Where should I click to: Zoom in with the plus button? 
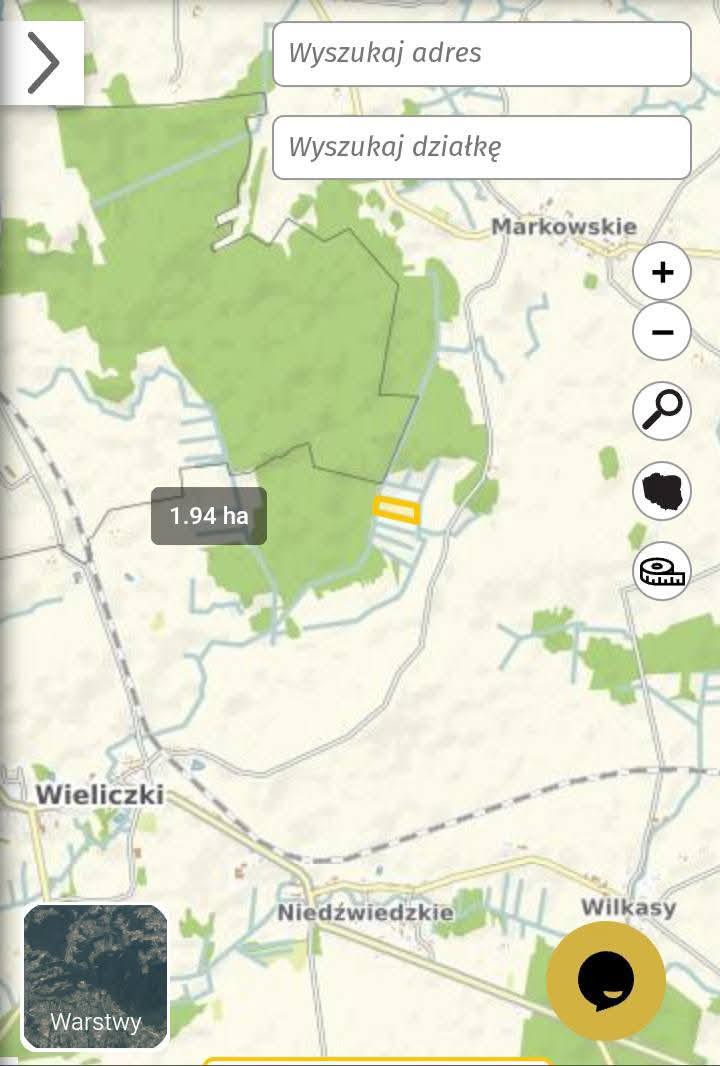pyautogui.click(x=662, y=272)
